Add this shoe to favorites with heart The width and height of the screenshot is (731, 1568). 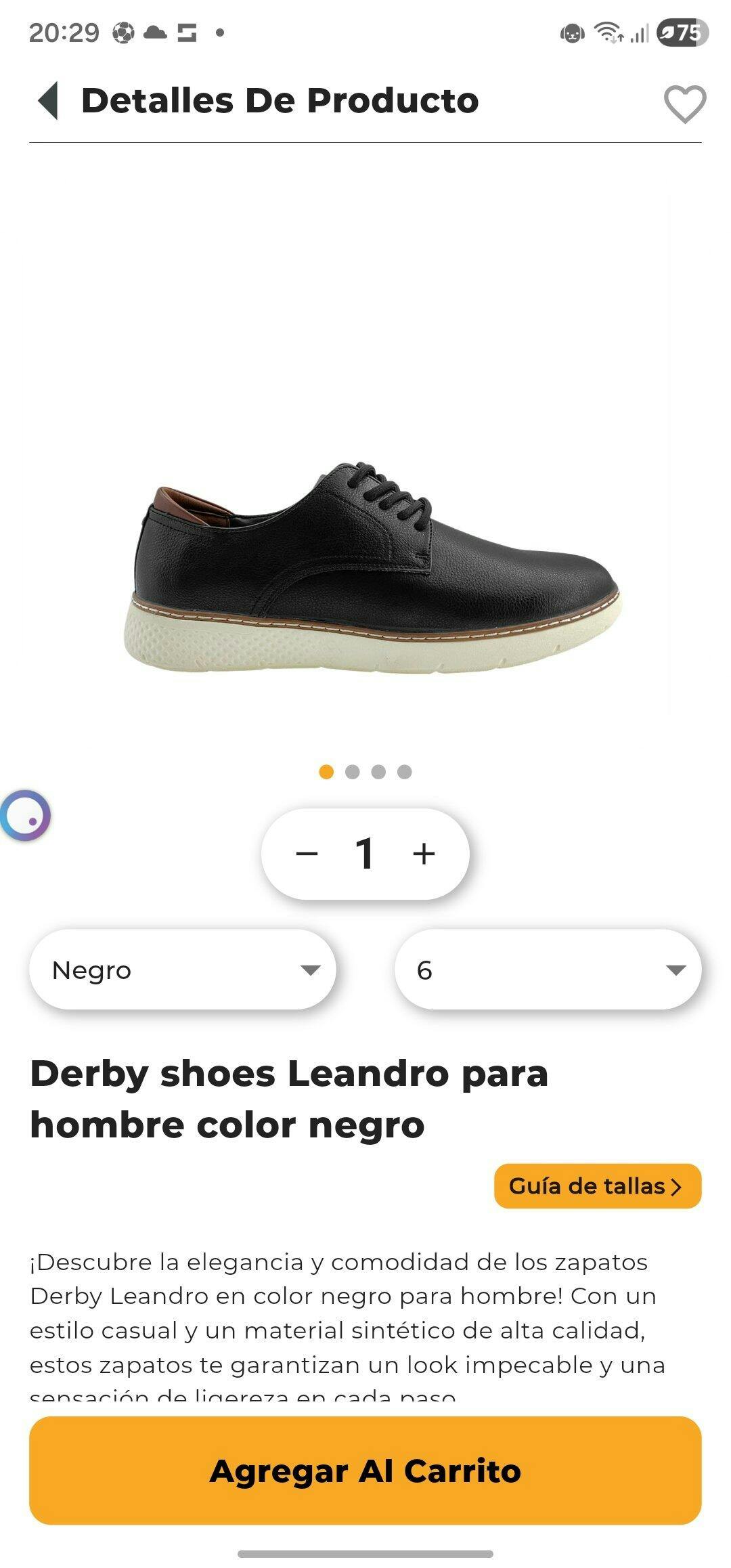pos(684,104)
